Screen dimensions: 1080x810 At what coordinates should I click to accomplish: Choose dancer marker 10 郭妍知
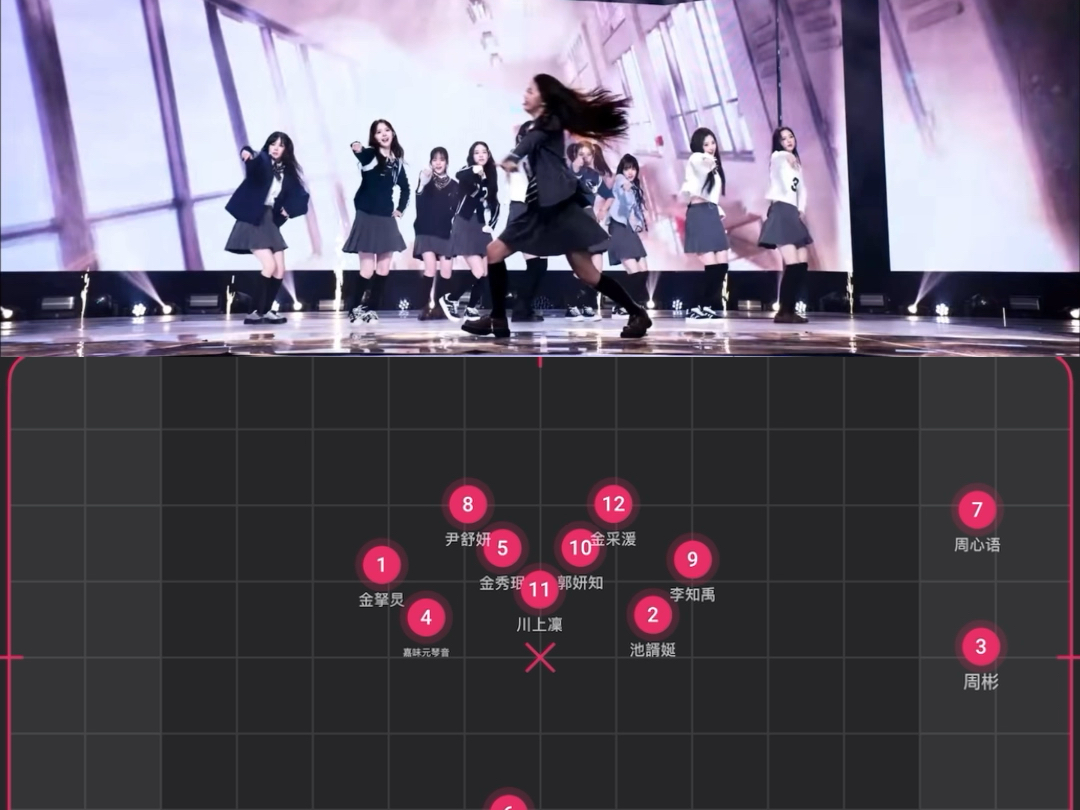point(581,548)
